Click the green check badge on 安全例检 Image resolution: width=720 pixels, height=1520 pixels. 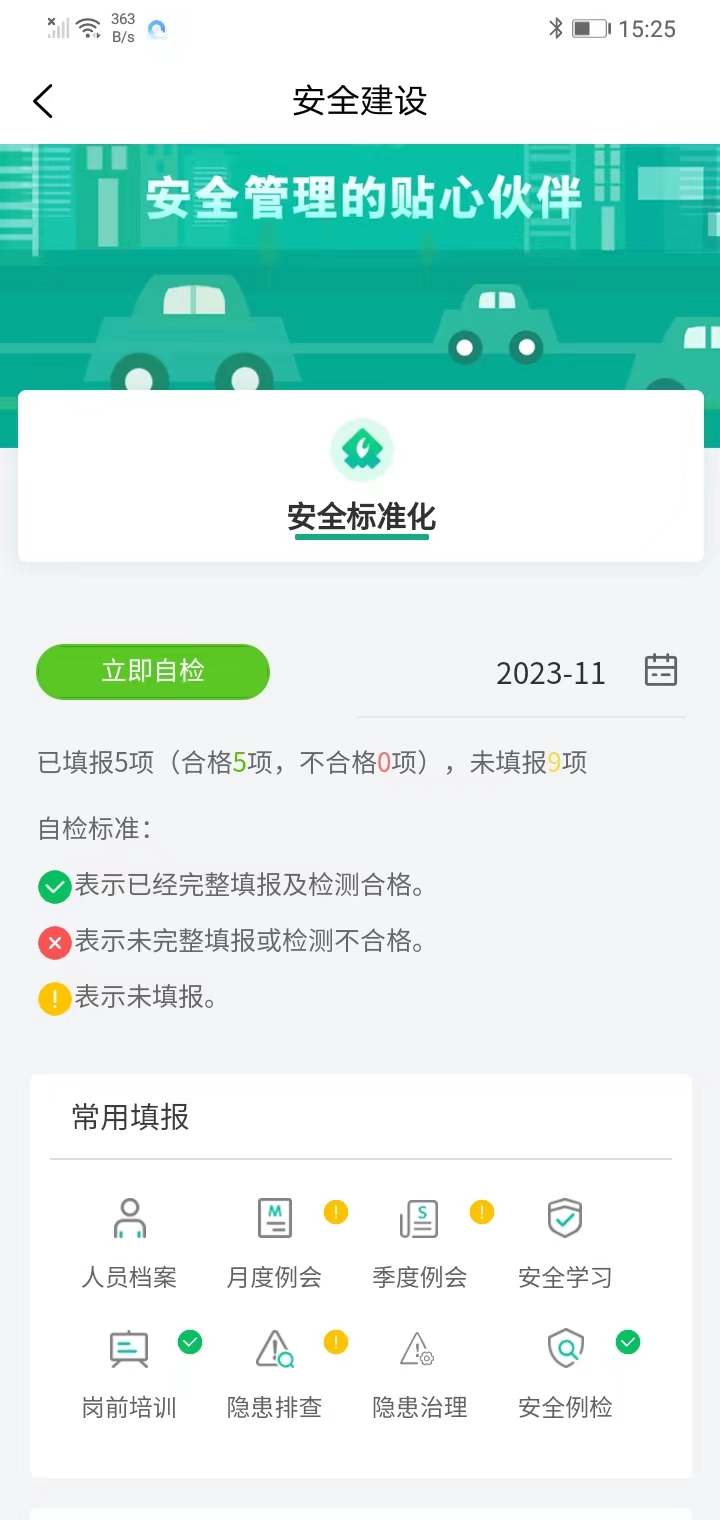tap(628, 1344)
